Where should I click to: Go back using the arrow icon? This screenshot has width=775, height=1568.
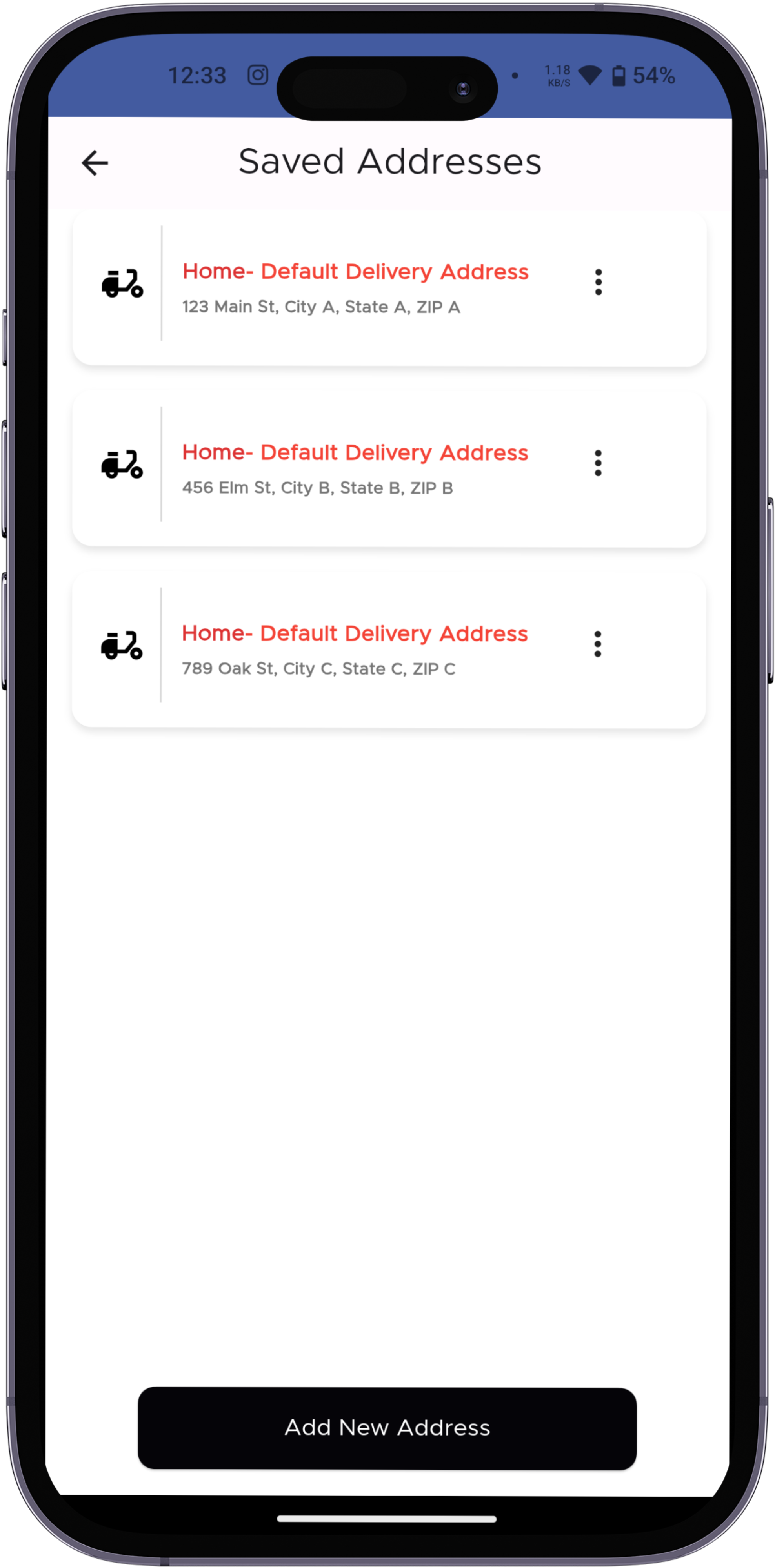coord(95,163)
